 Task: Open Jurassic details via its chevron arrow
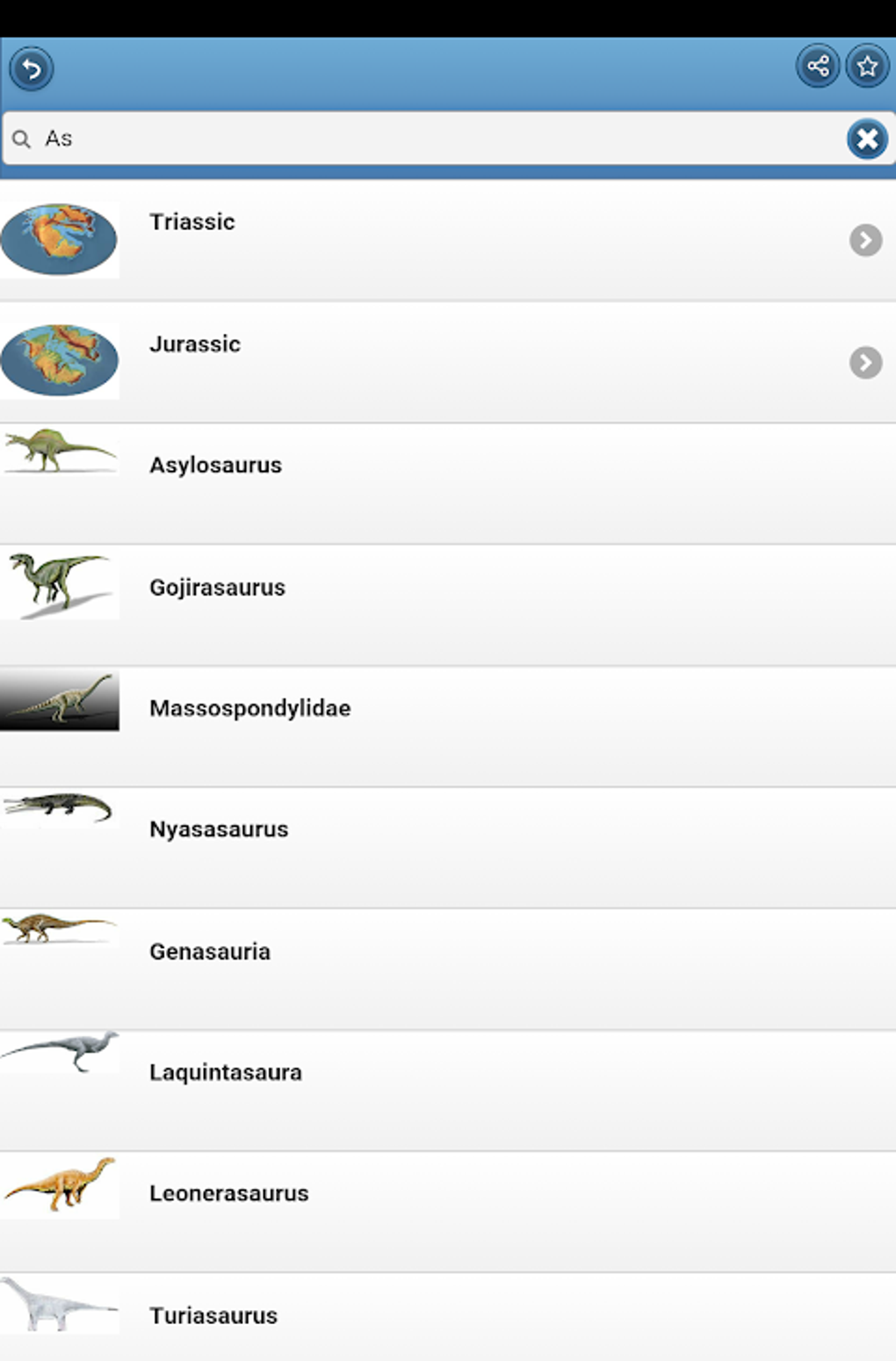click(865, 363)
